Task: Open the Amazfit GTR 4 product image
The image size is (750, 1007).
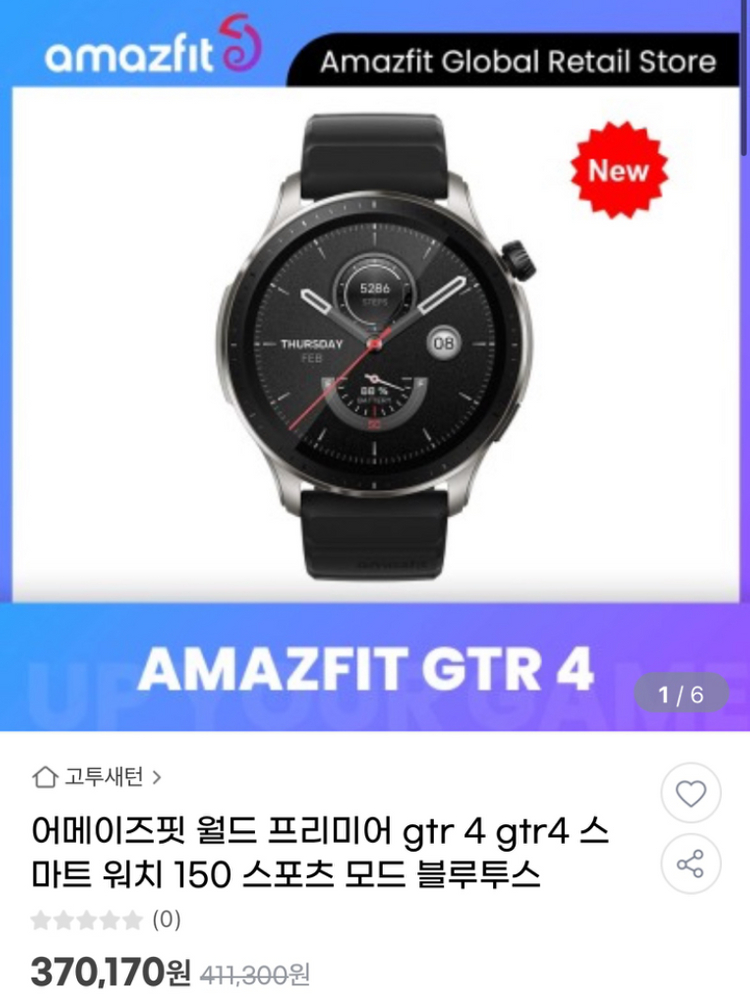Action: [375, 360]
